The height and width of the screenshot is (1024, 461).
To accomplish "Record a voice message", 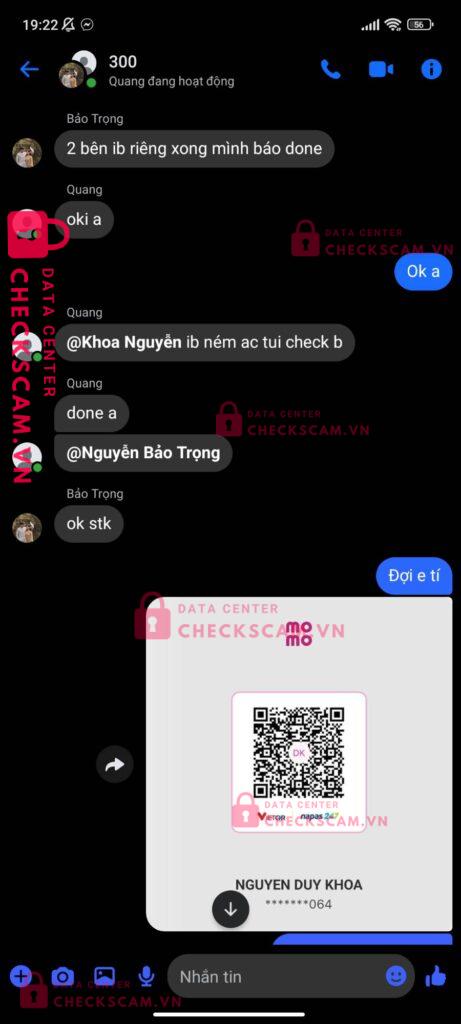I will 146,977.
